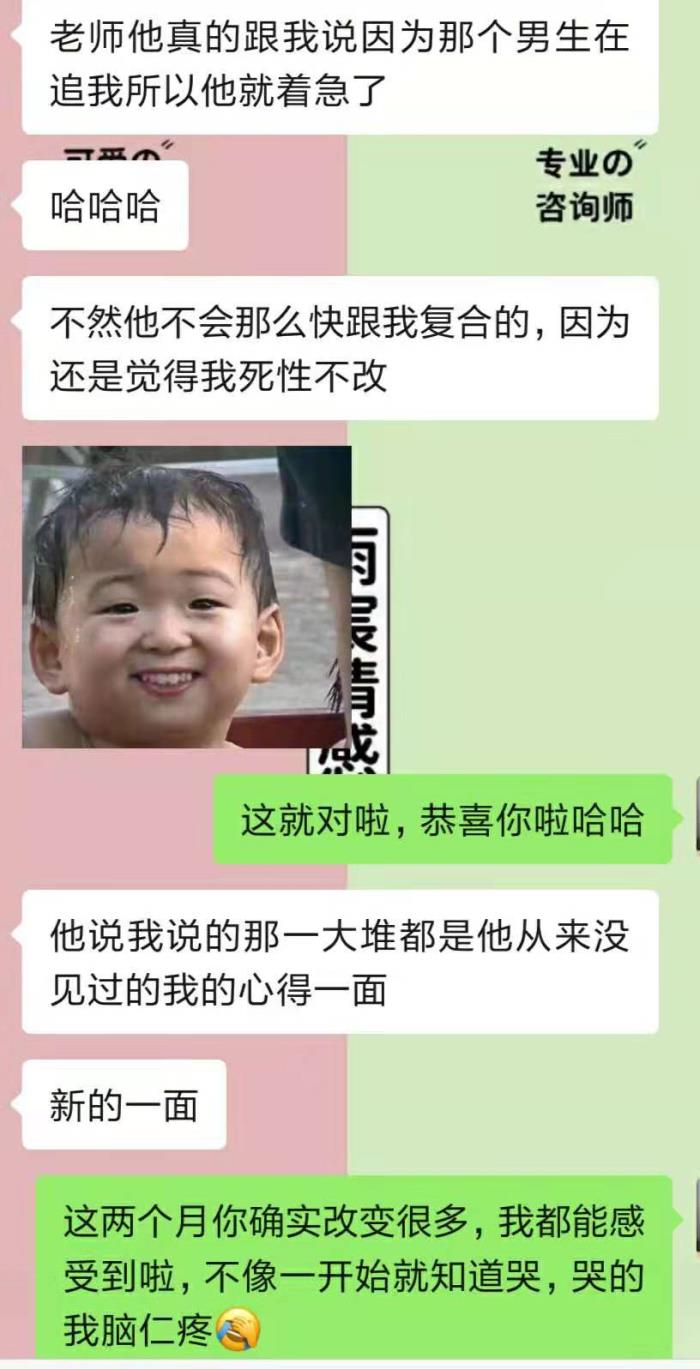This screenshot has height=1369, width=700.
Task: Open the smiling baby sticker image
Action: (x=186, y=597)
